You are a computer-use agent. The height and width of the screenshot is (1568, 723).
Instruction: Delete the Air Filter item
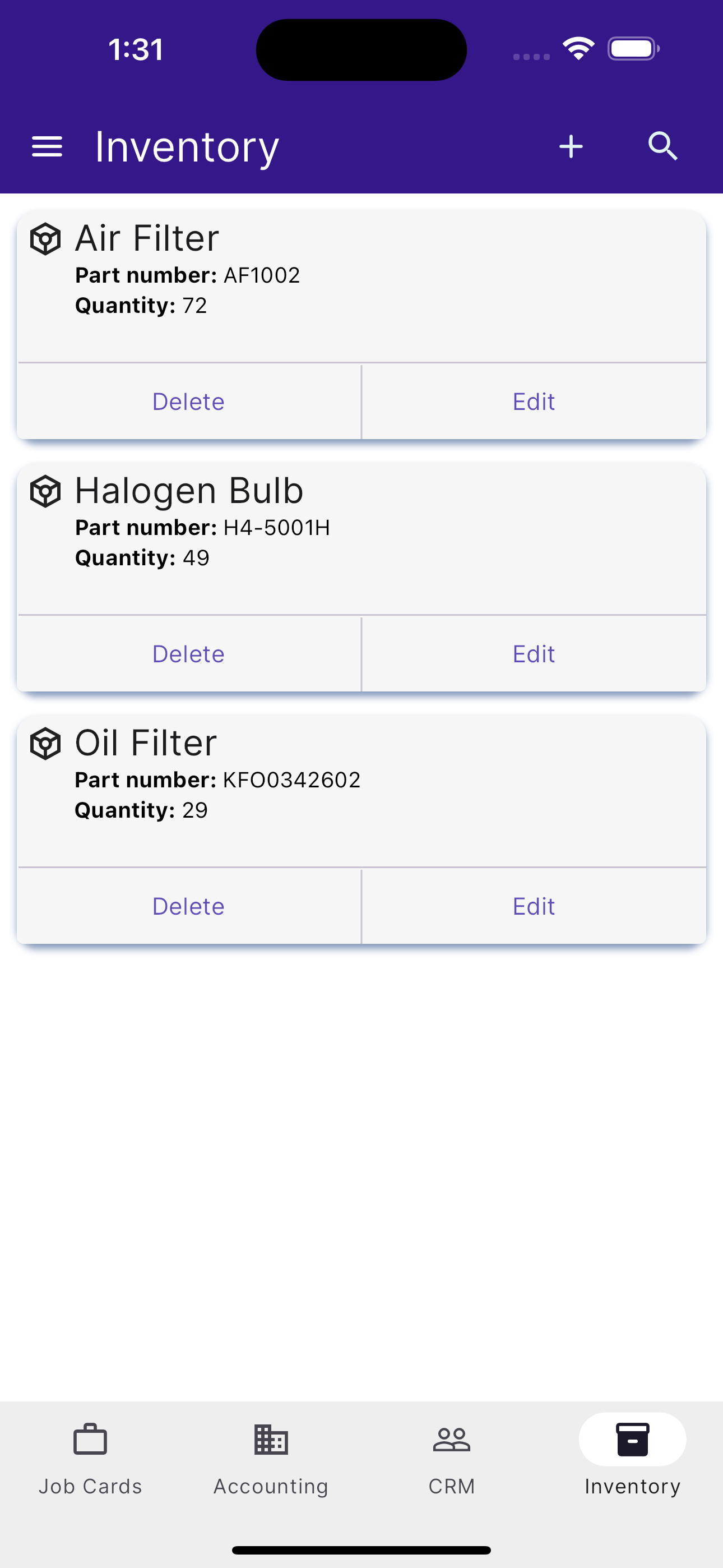pos(188,401)
